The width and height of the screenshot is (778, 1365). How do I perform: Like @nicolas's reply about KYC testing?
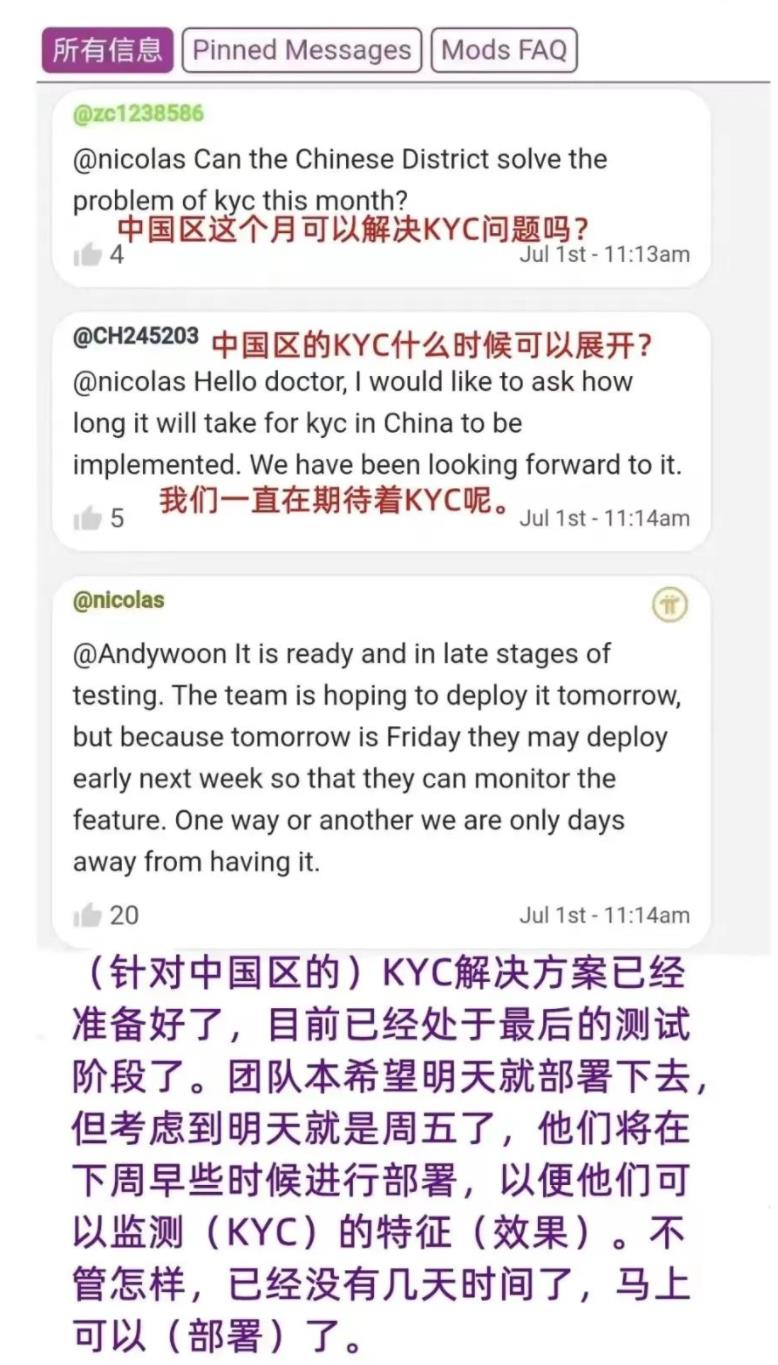click(x=88, y=915)
